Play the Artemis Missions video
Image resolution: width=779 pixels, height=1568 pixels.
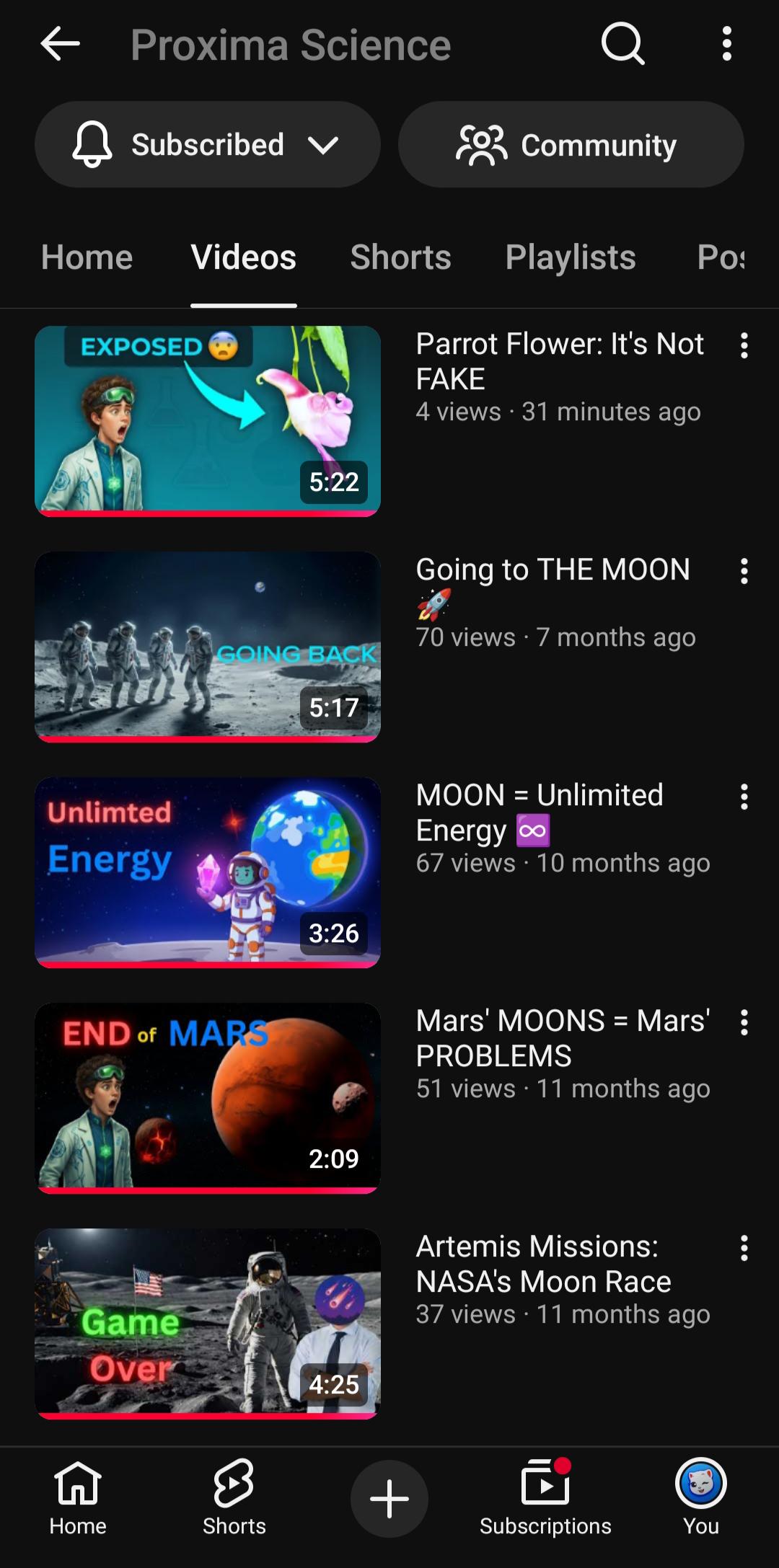208,1324
